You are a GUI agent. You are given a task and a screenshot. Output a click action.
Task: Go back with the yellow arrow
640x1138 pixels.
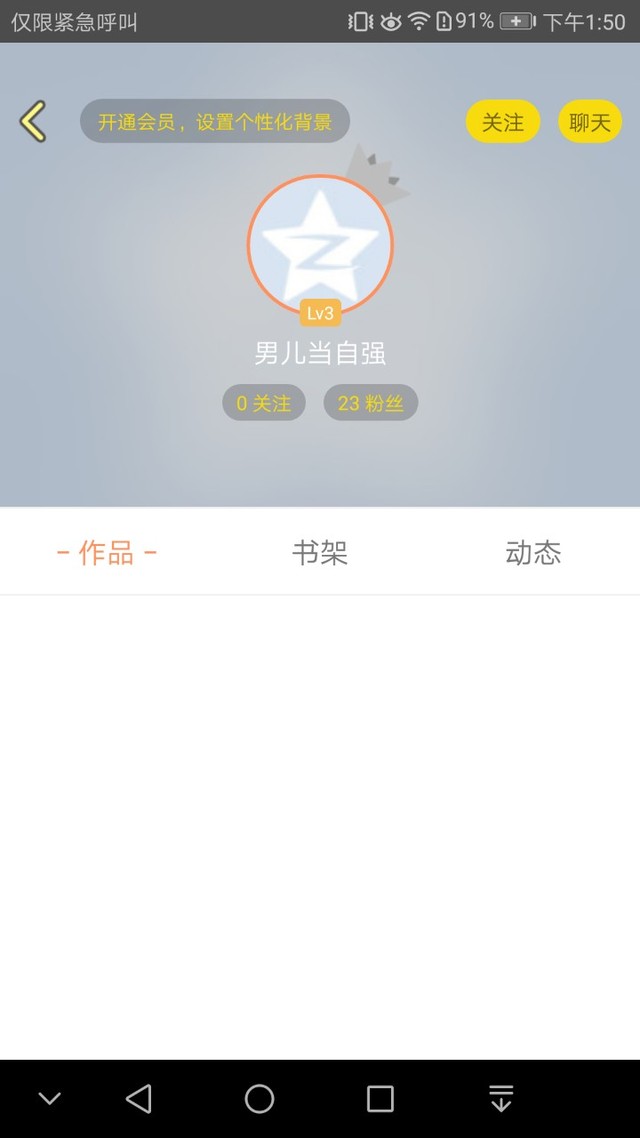coord(33,121)
